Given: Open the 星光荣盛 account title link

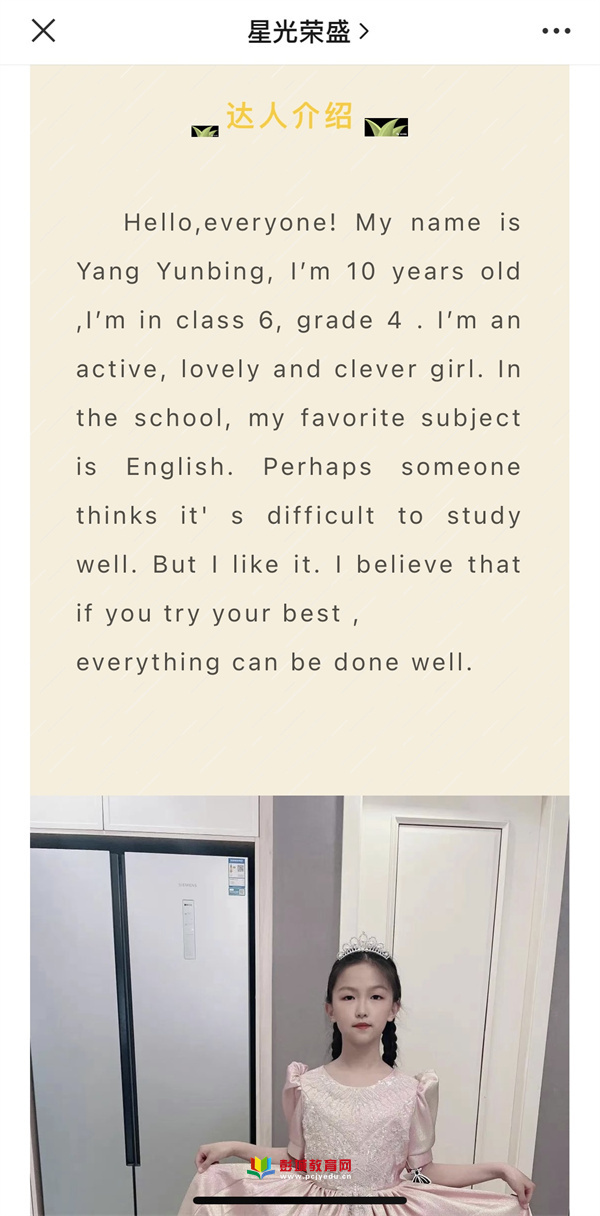Looking at the screenshot, I should pyautogui.click(x=307, y=32).
